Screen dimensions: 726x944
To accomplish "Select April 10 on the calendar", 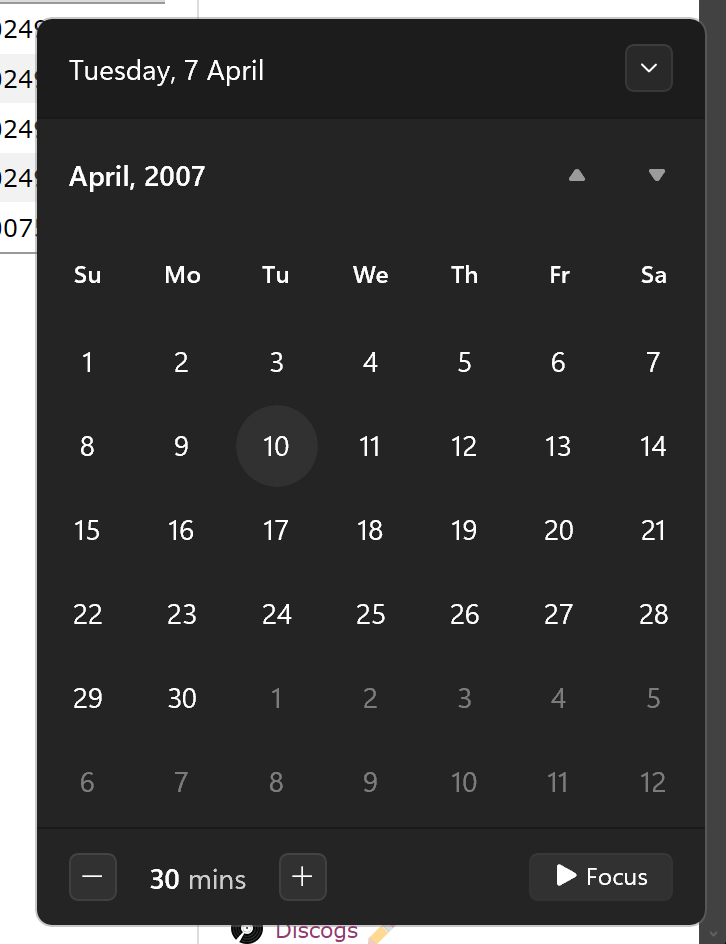I will click(x=276, y=446).
